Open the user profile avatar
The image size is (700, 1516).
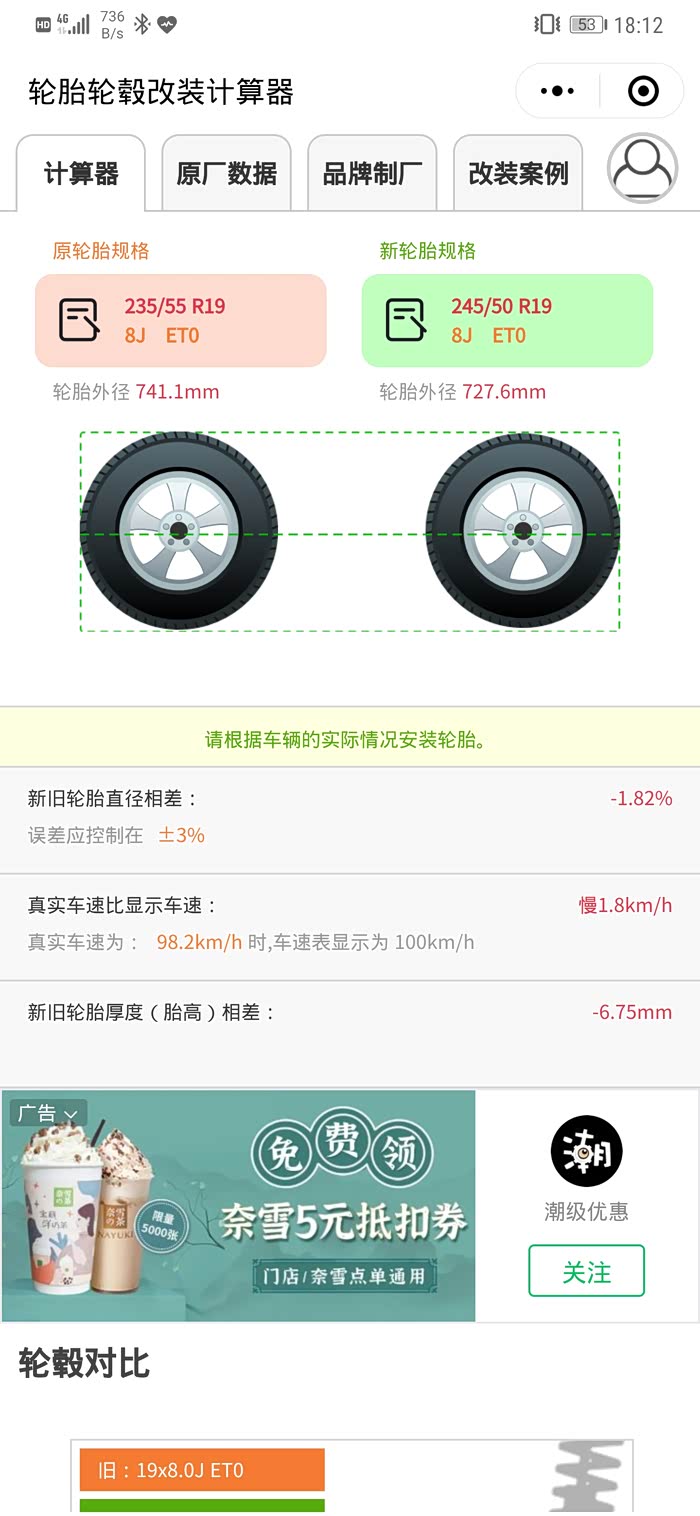(642, 168)
